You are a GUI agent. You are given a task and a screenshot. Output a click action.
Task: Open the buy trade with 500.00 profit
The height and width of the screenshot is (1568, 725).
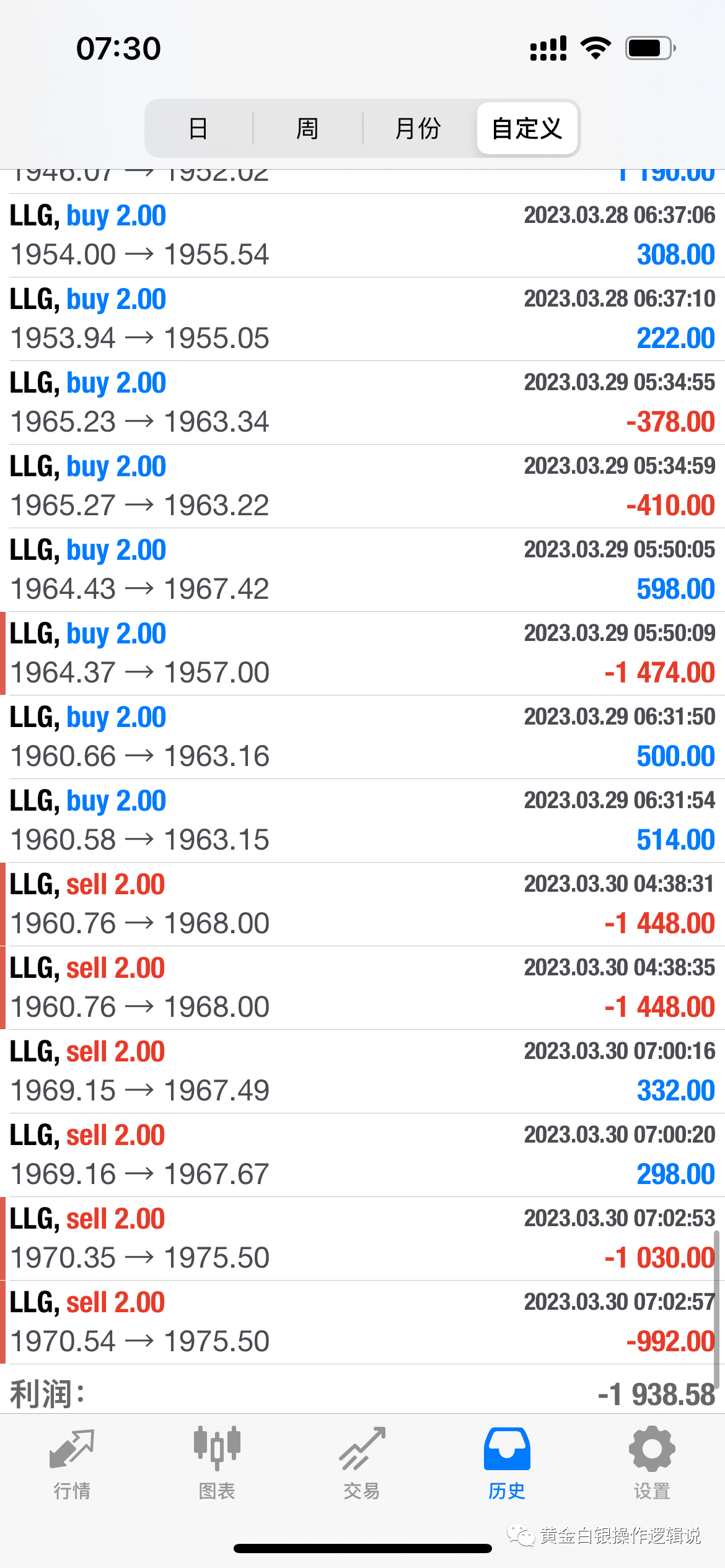point(362,737)
